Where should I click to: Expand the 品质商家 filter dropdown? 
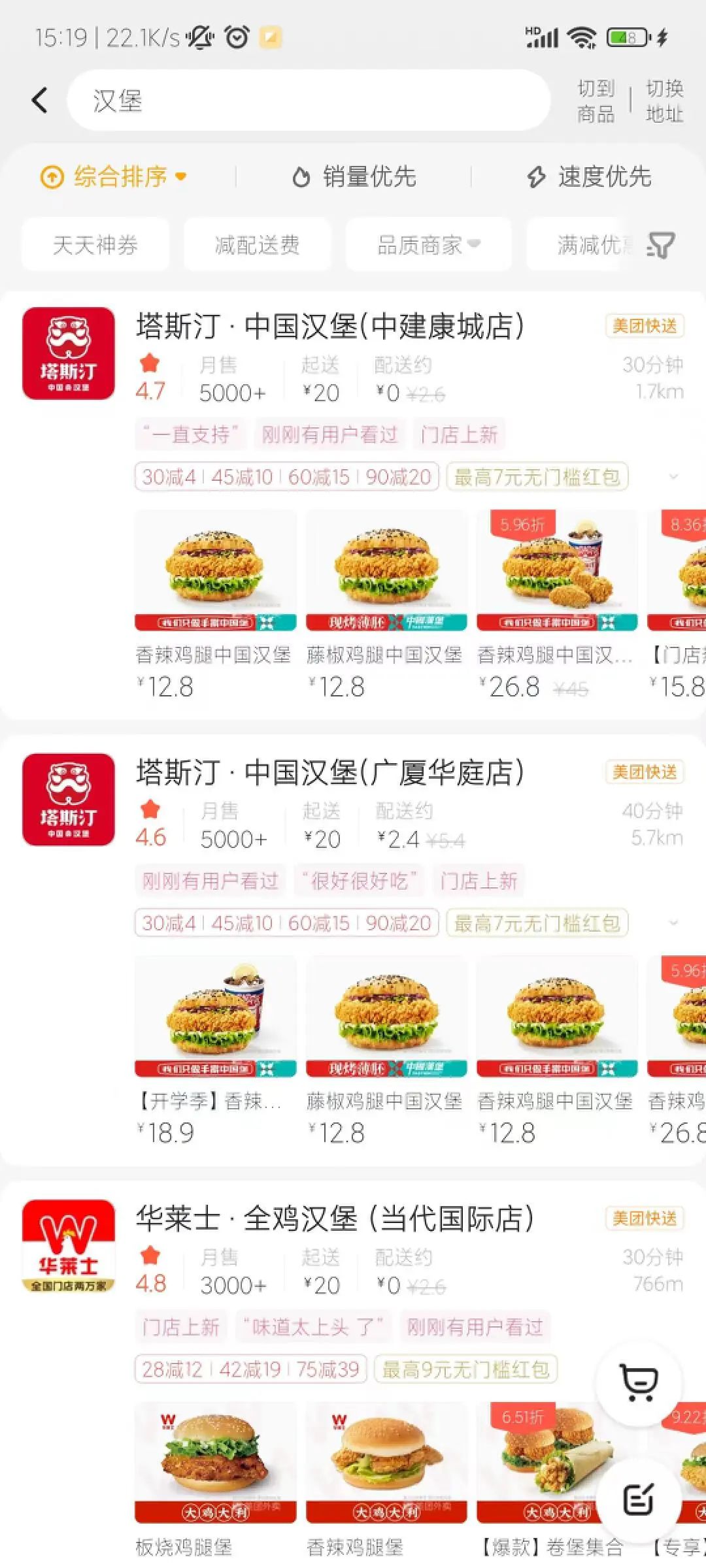[428, 245]
